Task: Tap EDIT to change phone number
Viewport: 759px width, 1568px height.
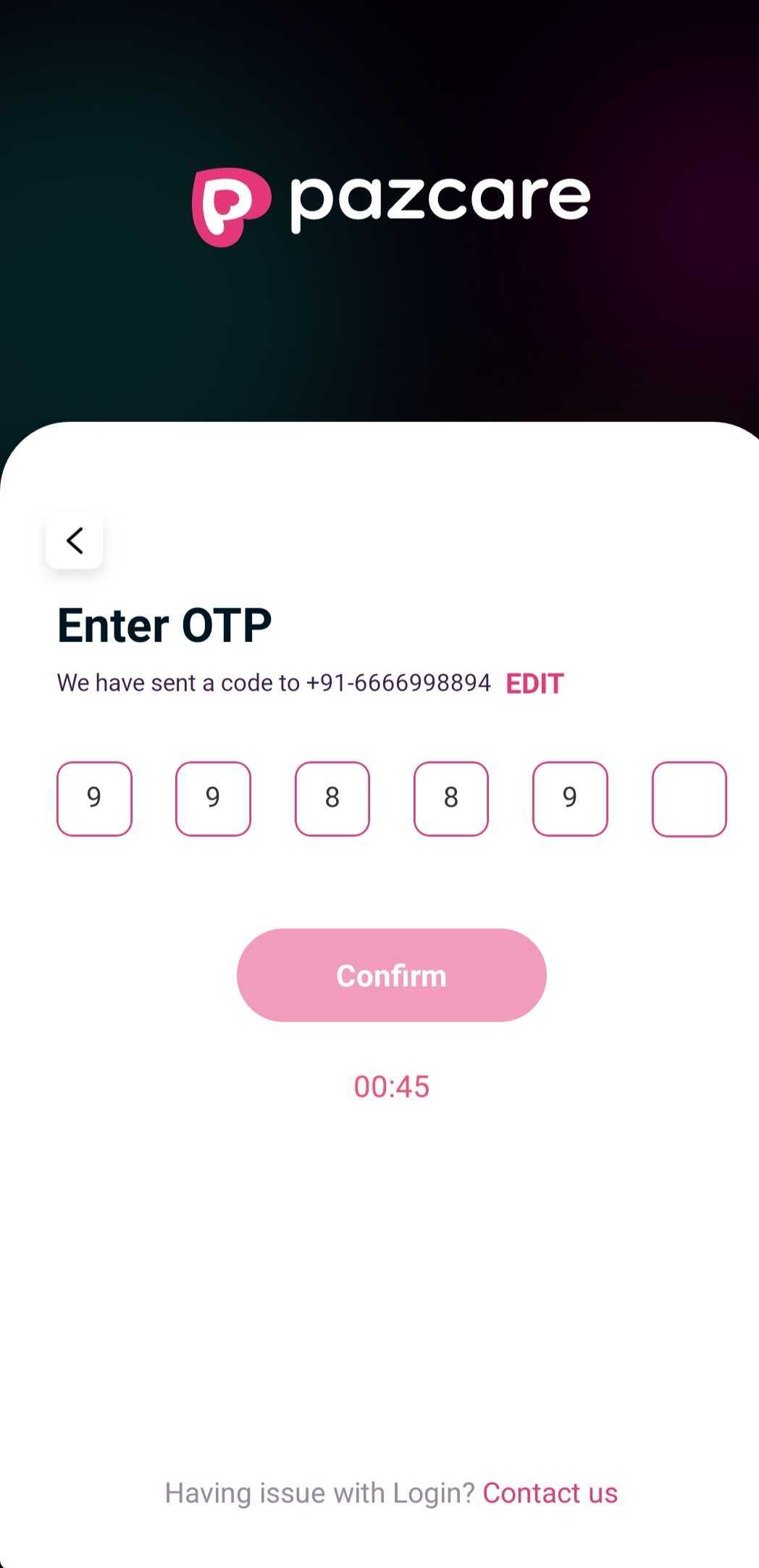Action: click(x=534, y=683)
